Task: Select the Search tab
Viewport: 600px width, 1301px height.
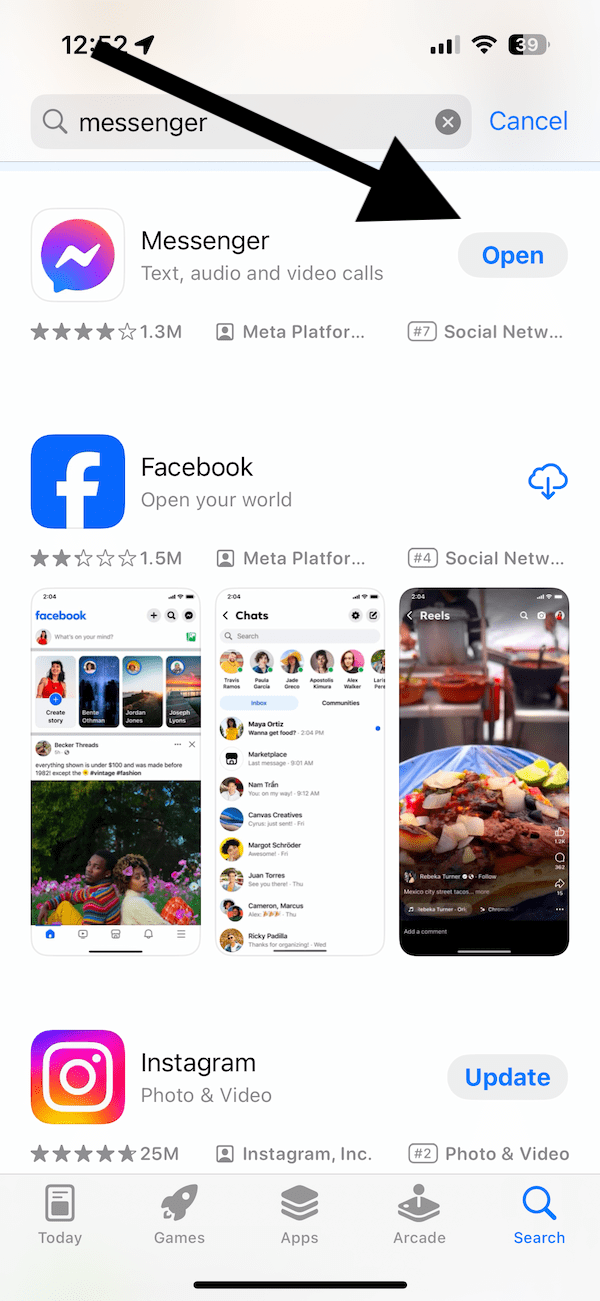Action: [539, 1214]
